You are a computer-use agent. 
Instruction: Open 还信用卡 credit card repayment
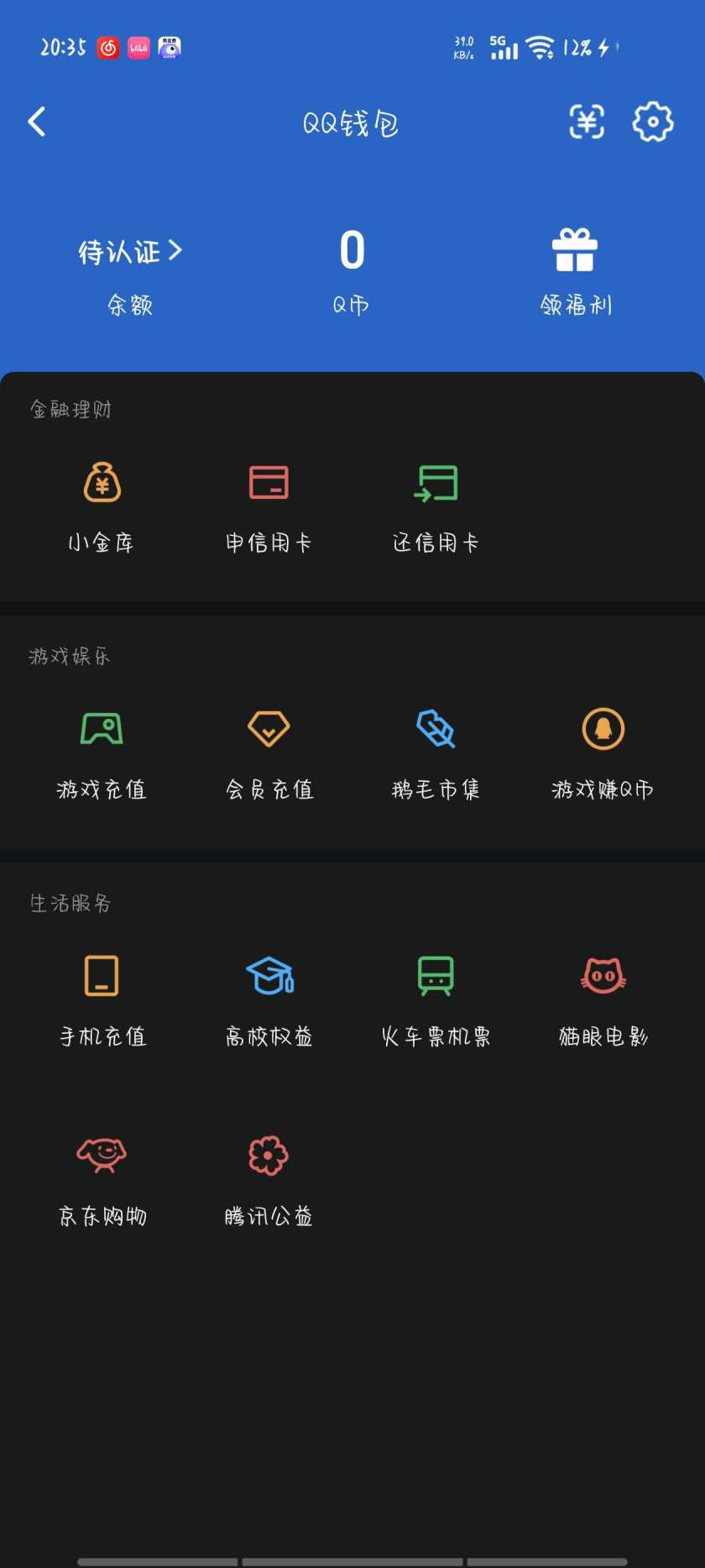(436, 483)
